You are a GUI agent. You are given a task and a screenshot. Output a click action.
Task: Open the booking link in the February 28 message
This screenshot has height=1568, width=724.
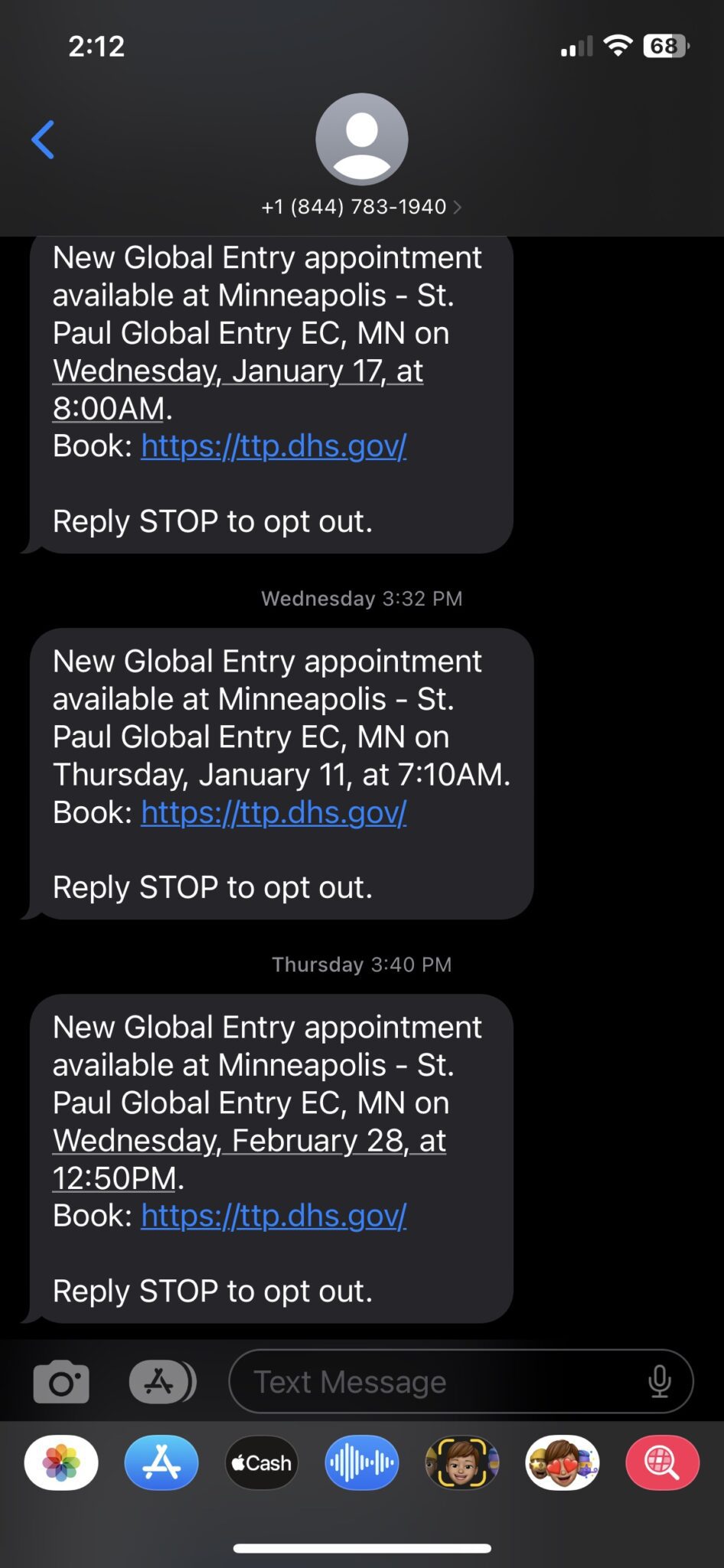[x=273, y=1215]
